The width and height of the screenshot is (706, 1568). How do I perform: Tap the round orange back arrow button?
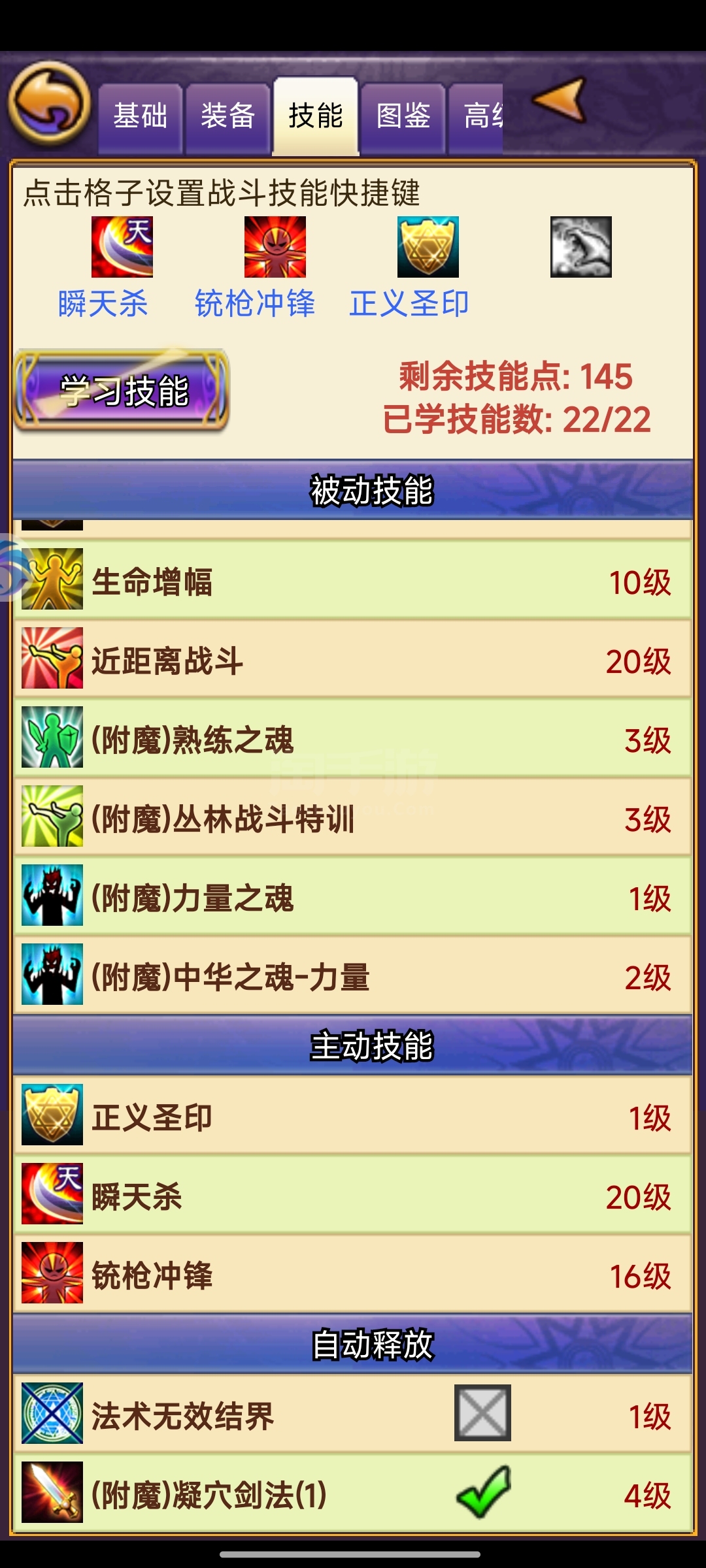pyautogui.click(x=49, y=103)
